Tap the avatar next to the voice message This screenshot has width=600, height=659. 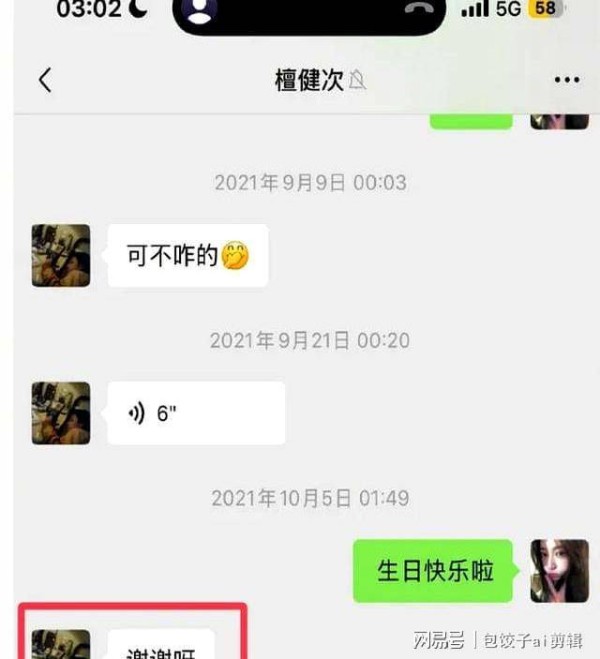pyautogui.click(x=61, y=413)
